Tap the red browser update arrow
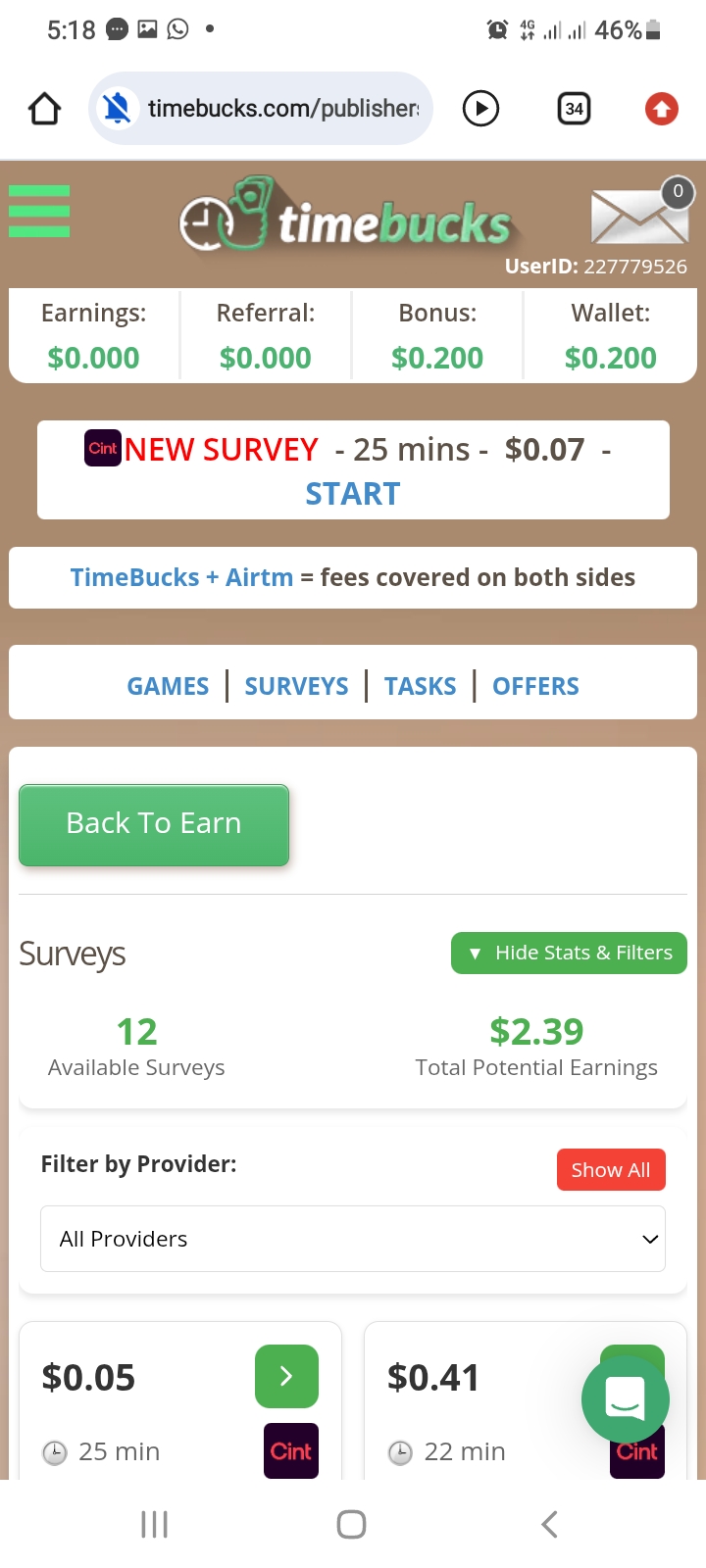The width and height of the screenshot is (706, 1568). pos(662,109)
